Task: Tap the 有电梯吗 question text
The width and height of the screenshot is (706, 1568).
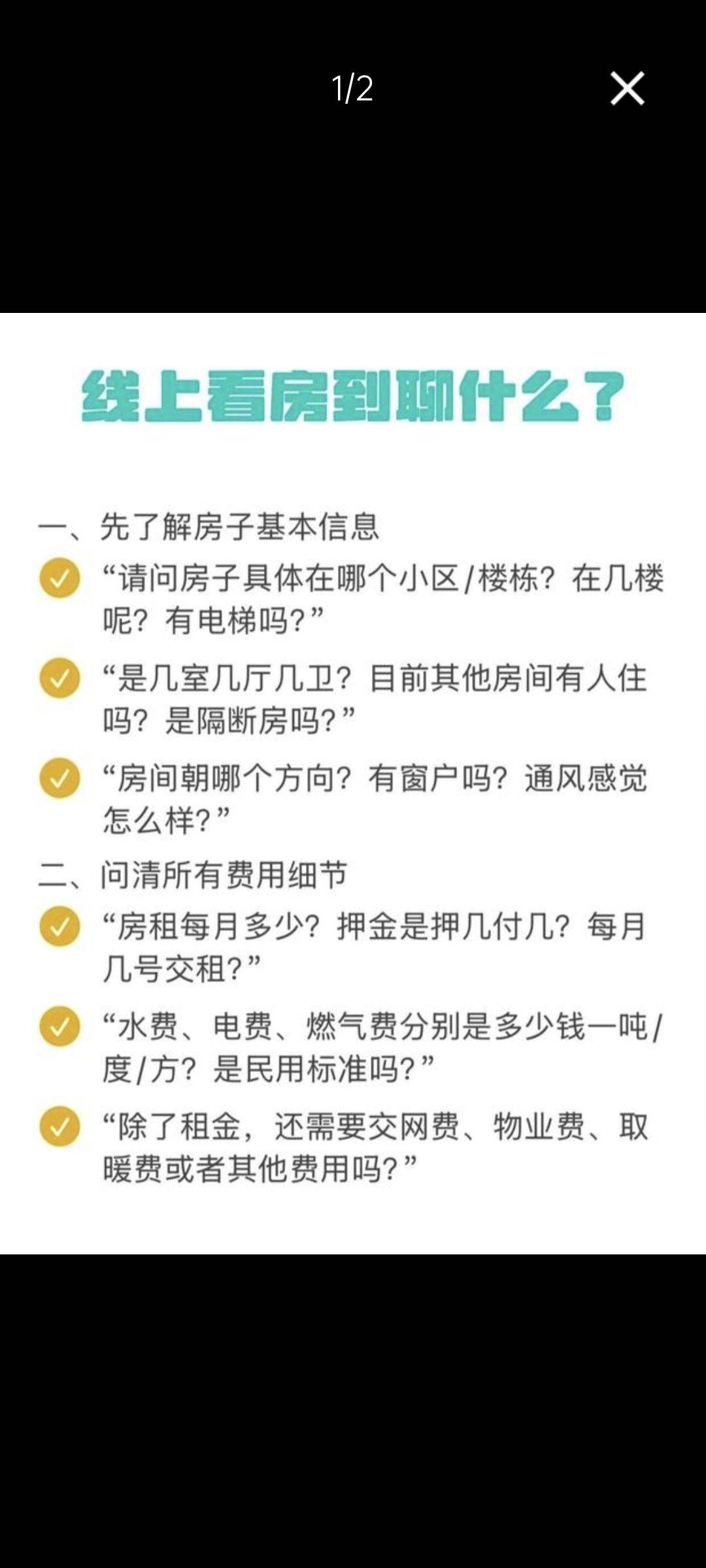Action: [222, 617]
